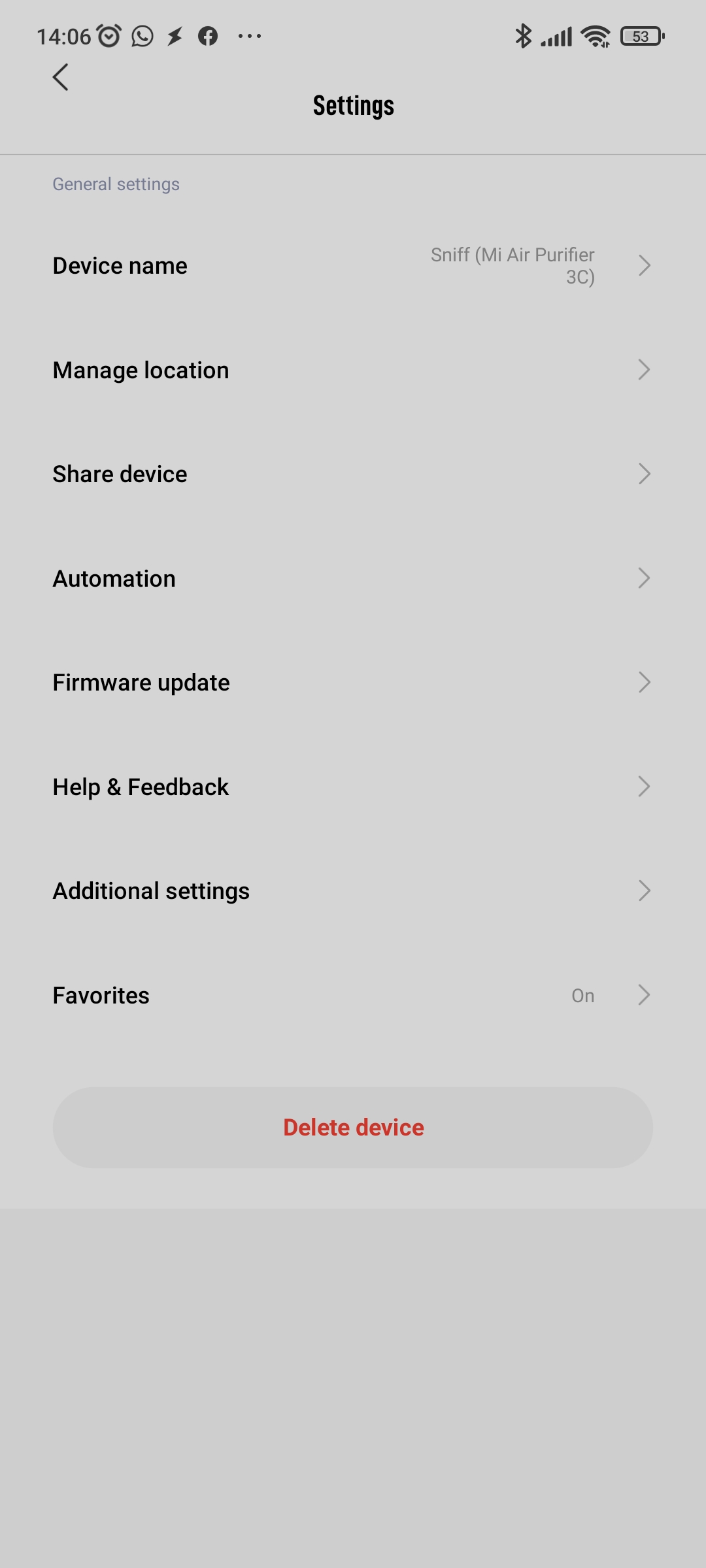Check for a Firmware update
Viewport: 706px width, 1568px height.
pyautogui.click(x=353, y=683)
